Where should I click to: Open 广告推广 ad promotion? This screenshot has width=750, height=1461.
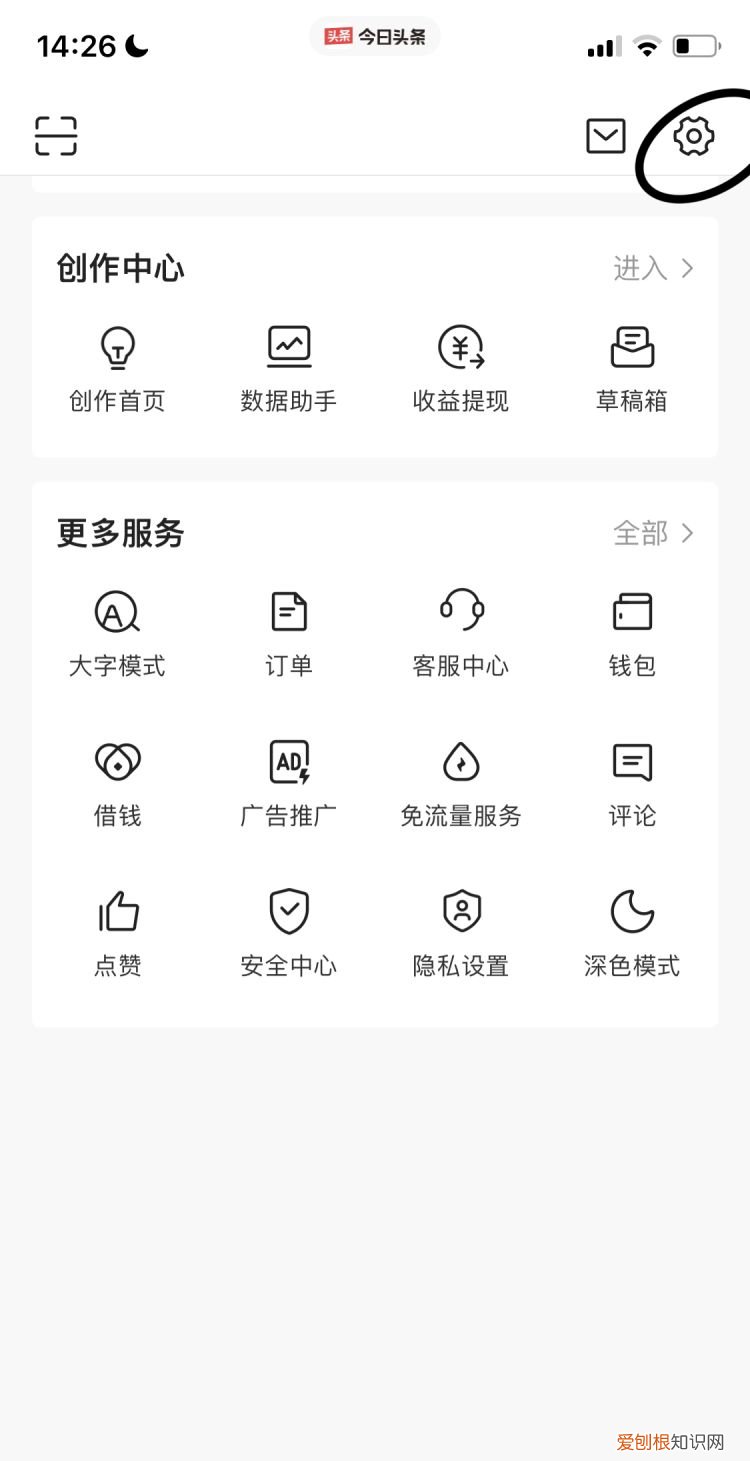click(x=289, y=783)
